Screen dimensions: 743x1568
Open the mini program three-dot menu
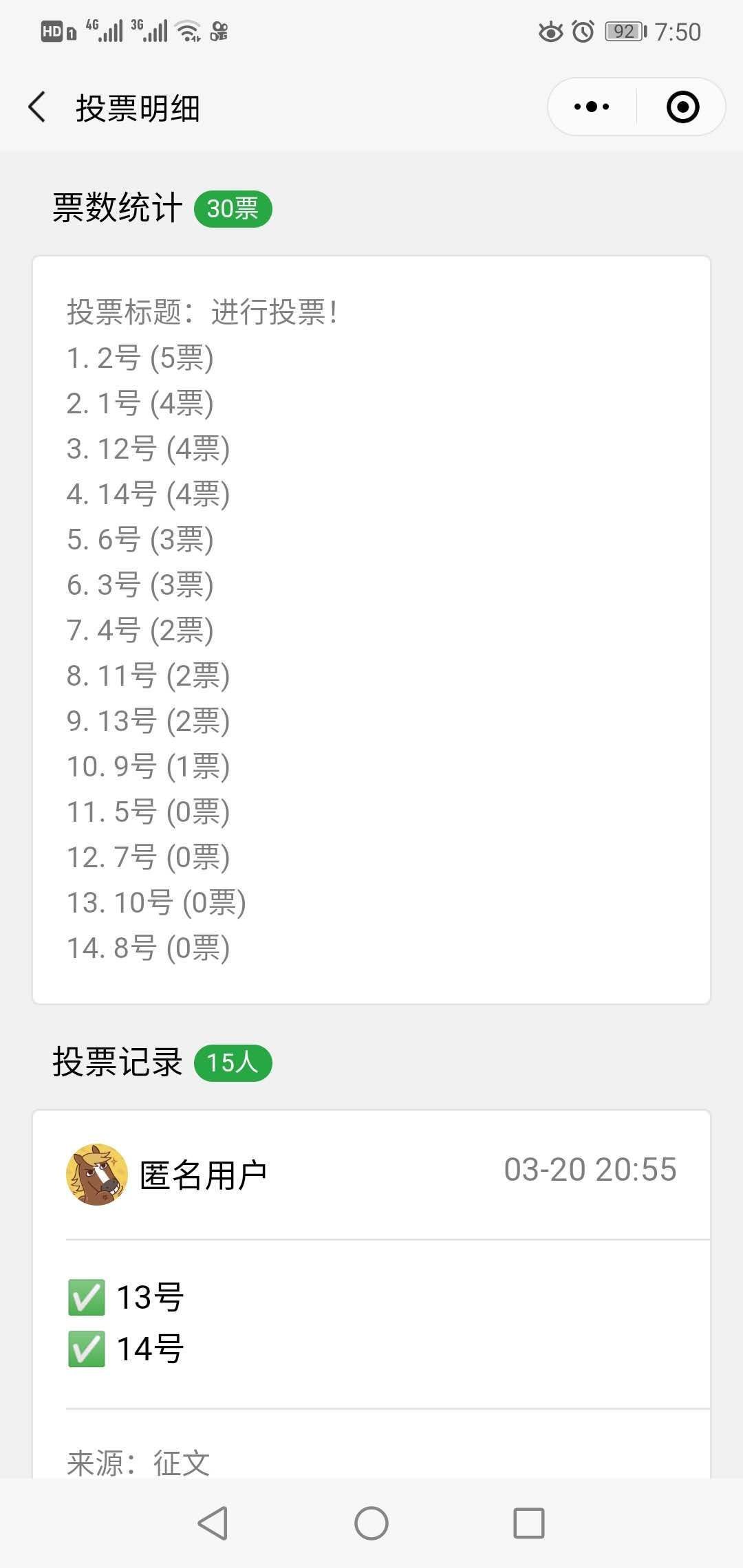tap(592, 107)
